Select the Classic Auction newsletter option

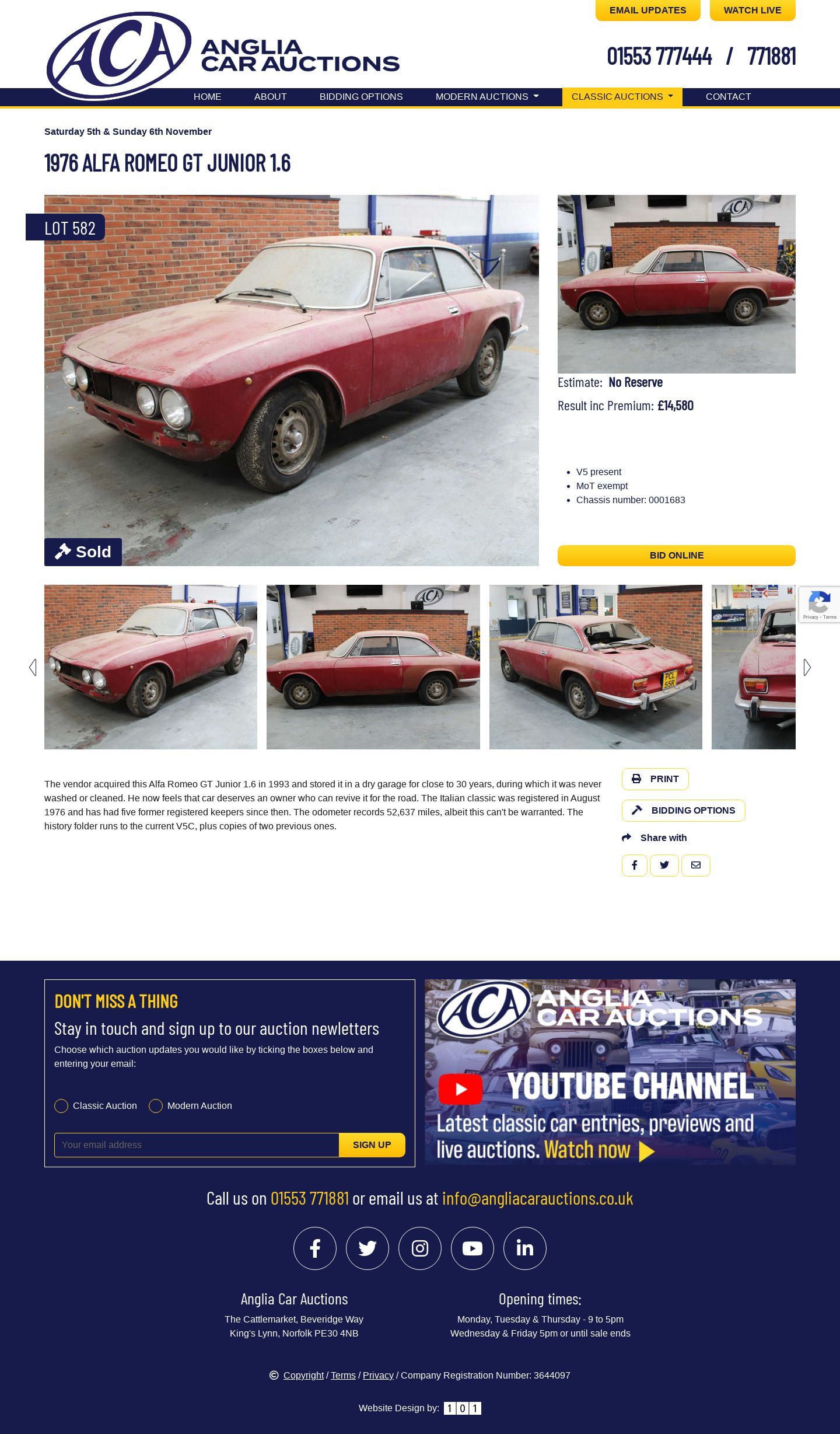pos(61,1106)
